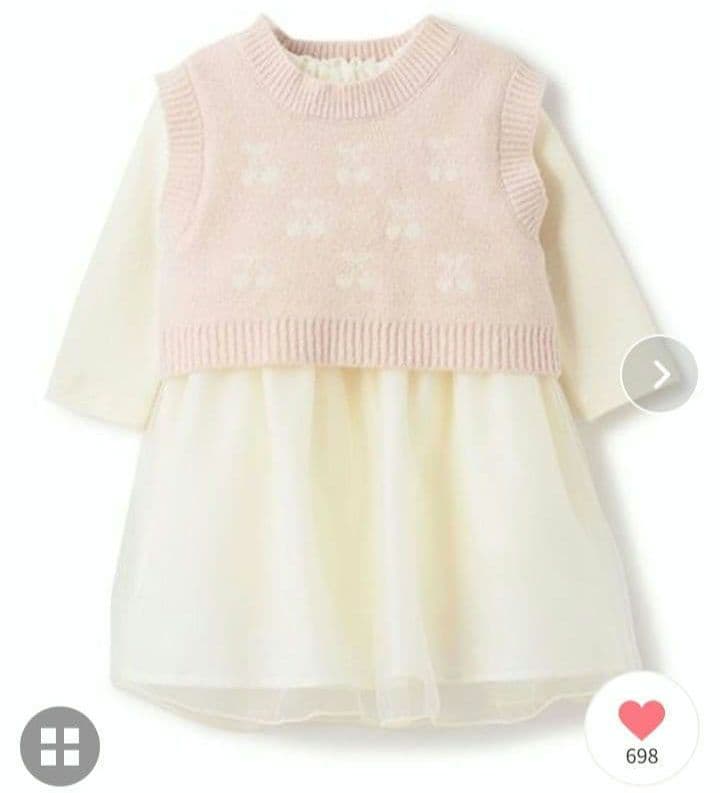Like this dress with the heart
Image resolution: width=720 pixels, height=793 pixels.
[641, 720]
